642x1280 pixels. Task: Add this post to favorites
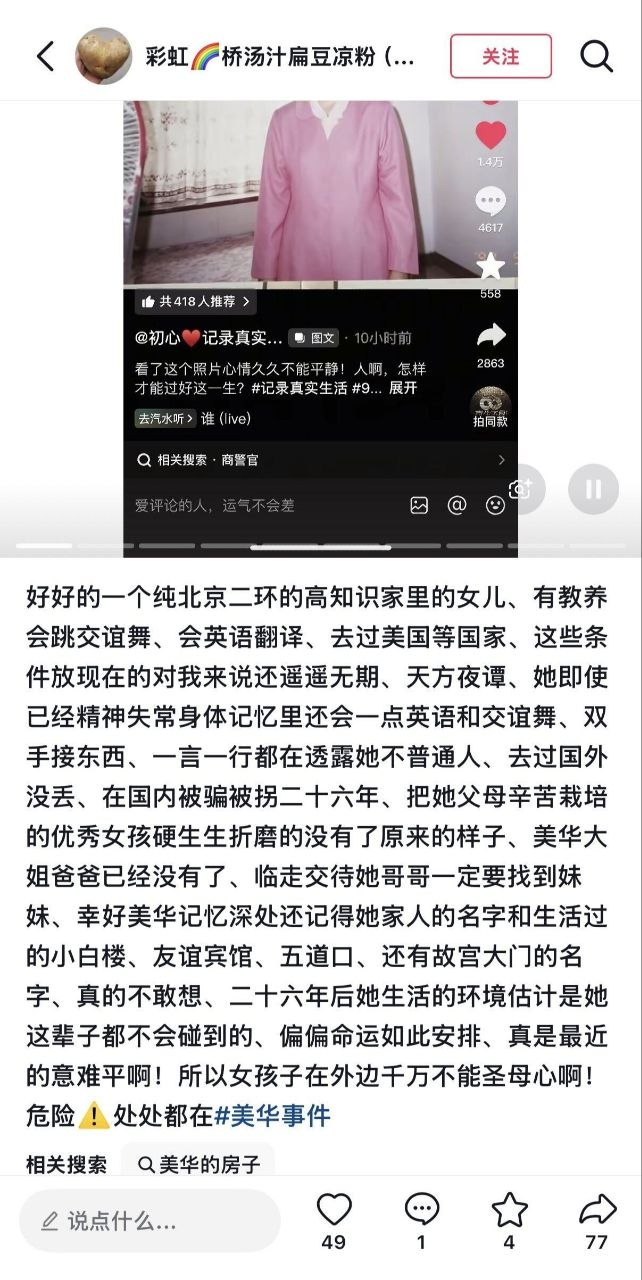(x=509, y=1220)
